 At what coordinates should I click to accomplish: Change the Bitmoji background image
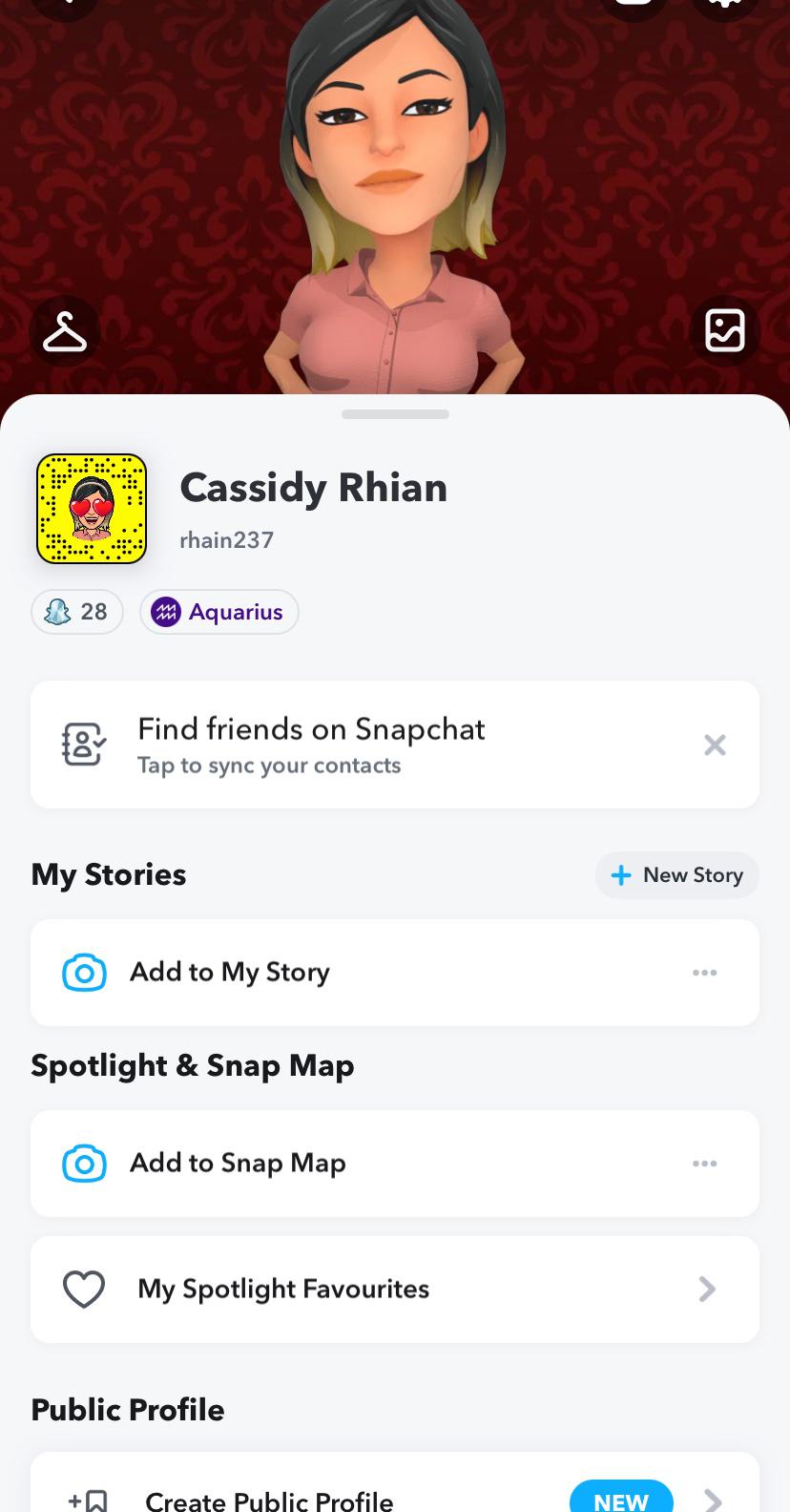coord(724,331)
